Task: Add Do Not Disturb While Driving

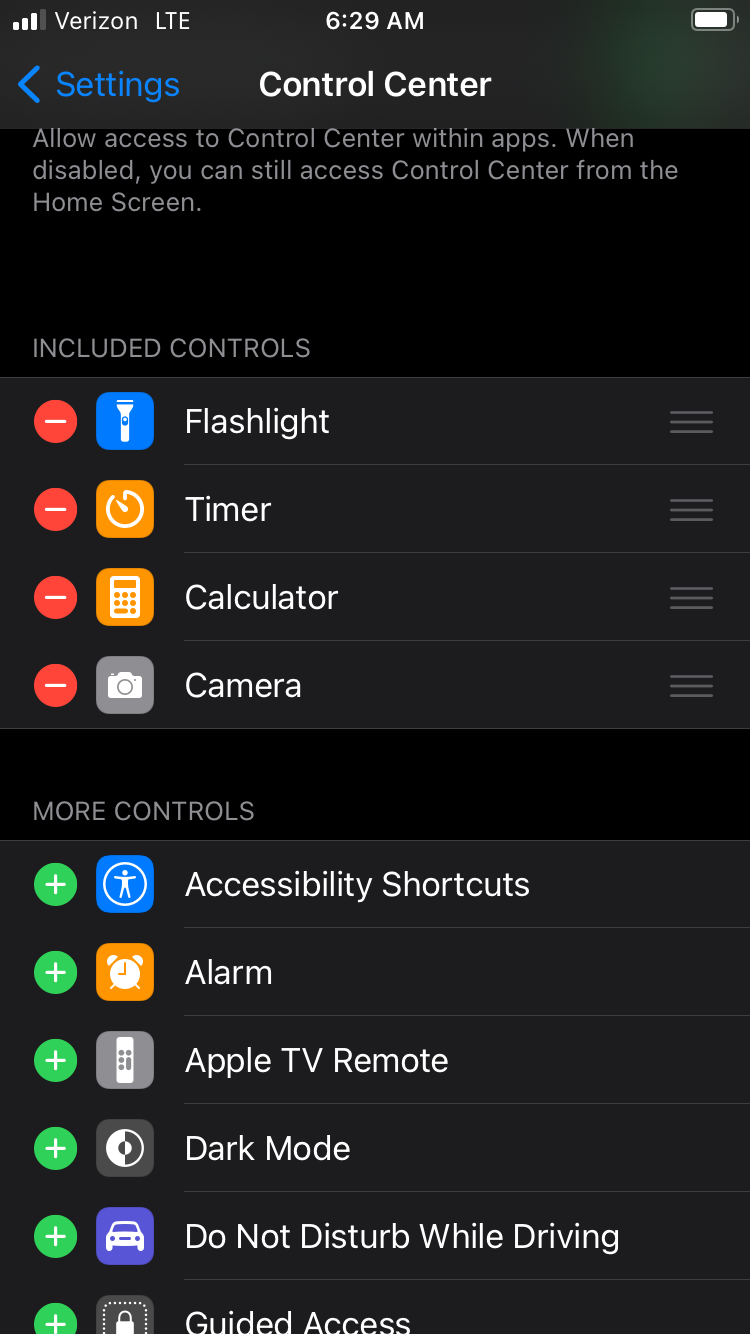Action: pyautogui.click(x=56, y=1236)
